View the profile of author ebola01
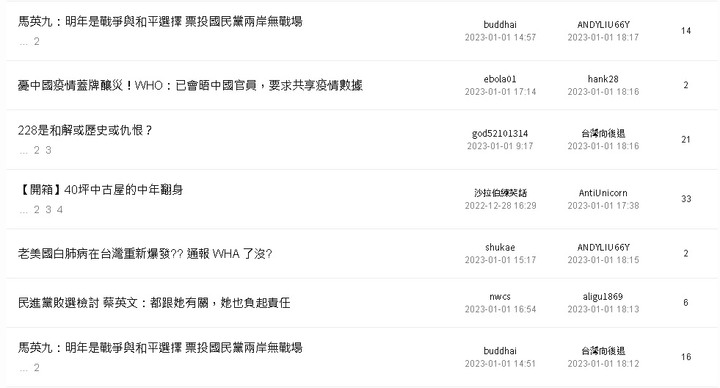Viewport: 720px width, 388px height. pyautogui.click(x=500, y=79)
